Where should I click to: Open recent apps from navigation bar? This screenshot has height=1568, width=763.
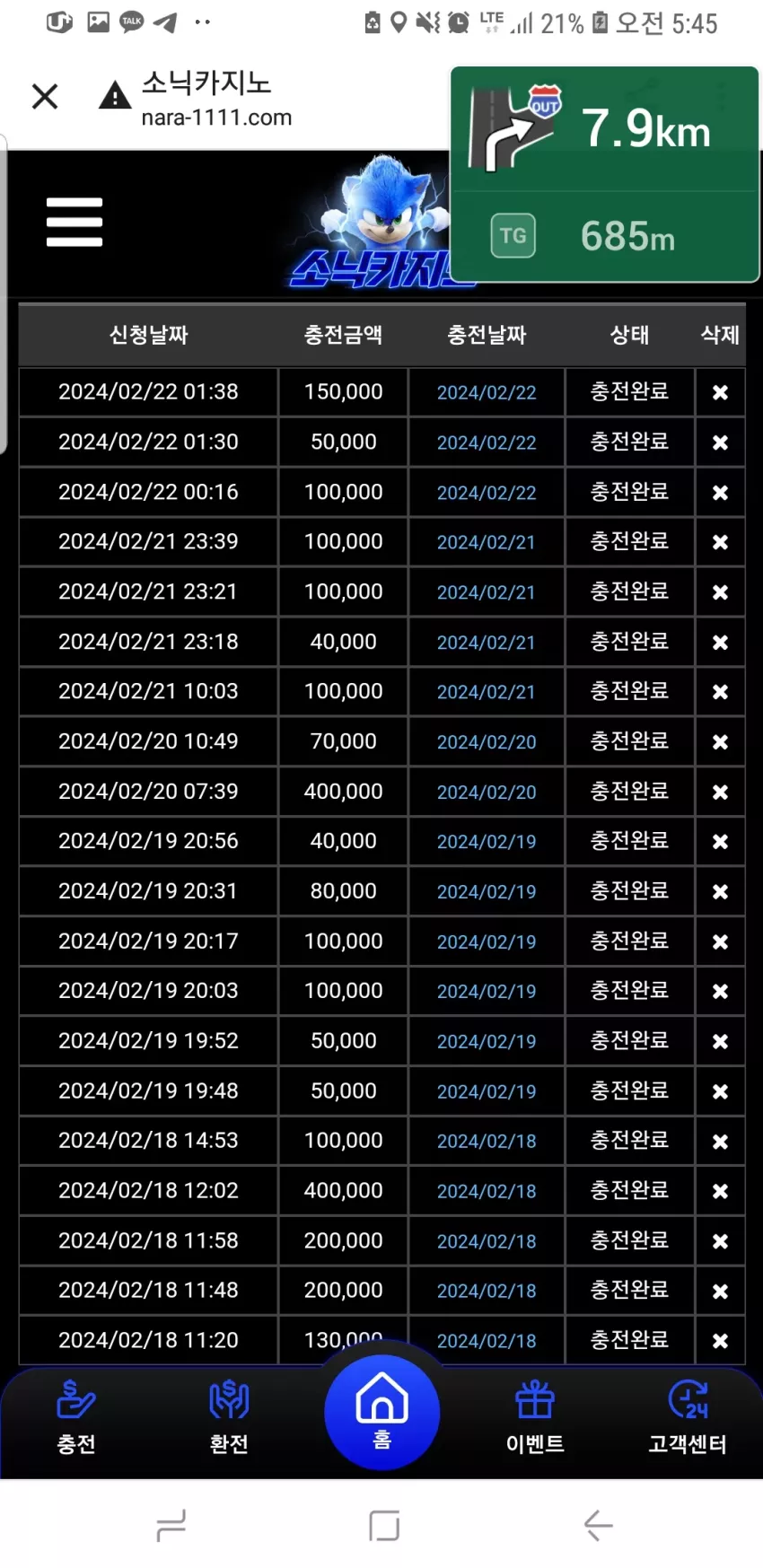(171, 1525)
